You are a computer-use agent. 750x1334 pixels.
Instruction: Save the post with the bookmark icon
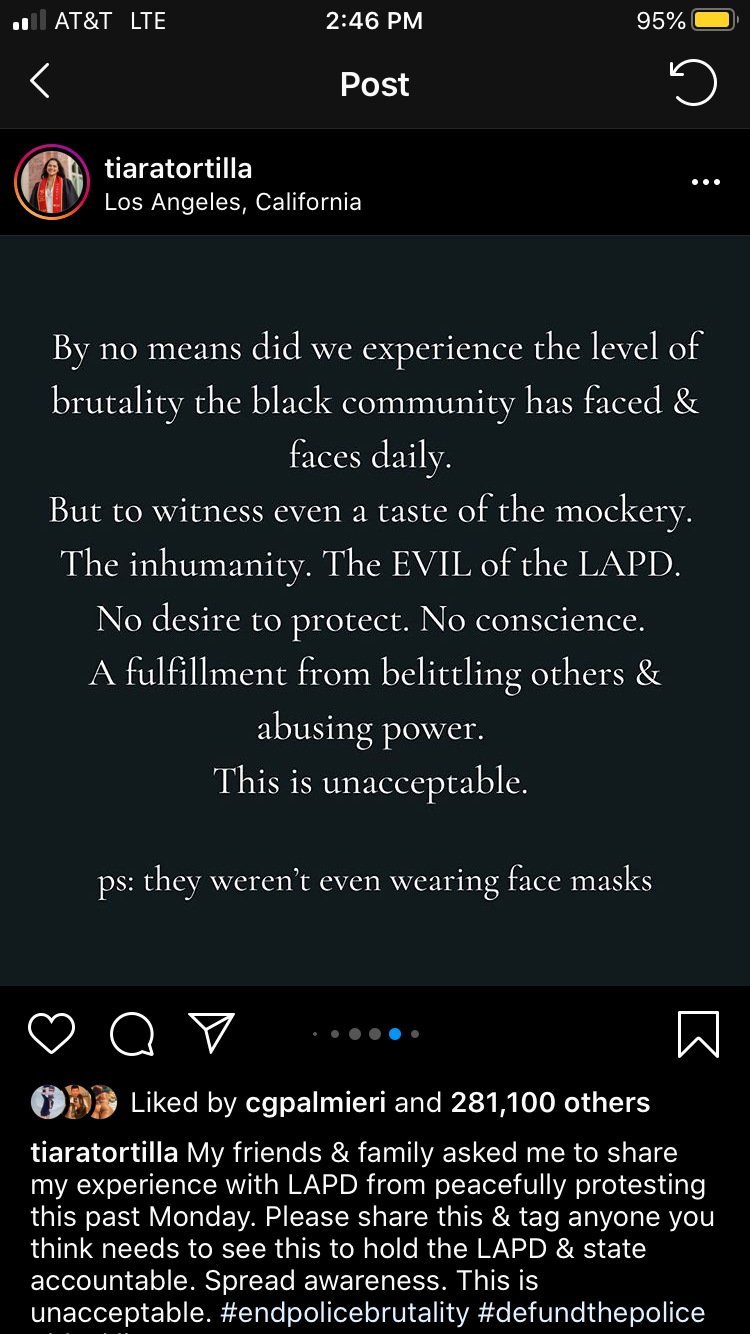coord(698,1034)
